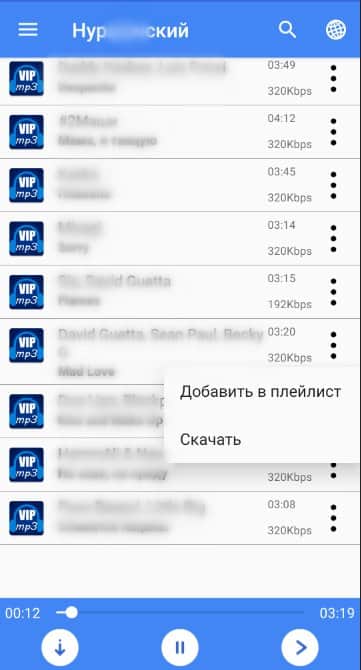Open overflow menu for the 04:12 track

334,132
